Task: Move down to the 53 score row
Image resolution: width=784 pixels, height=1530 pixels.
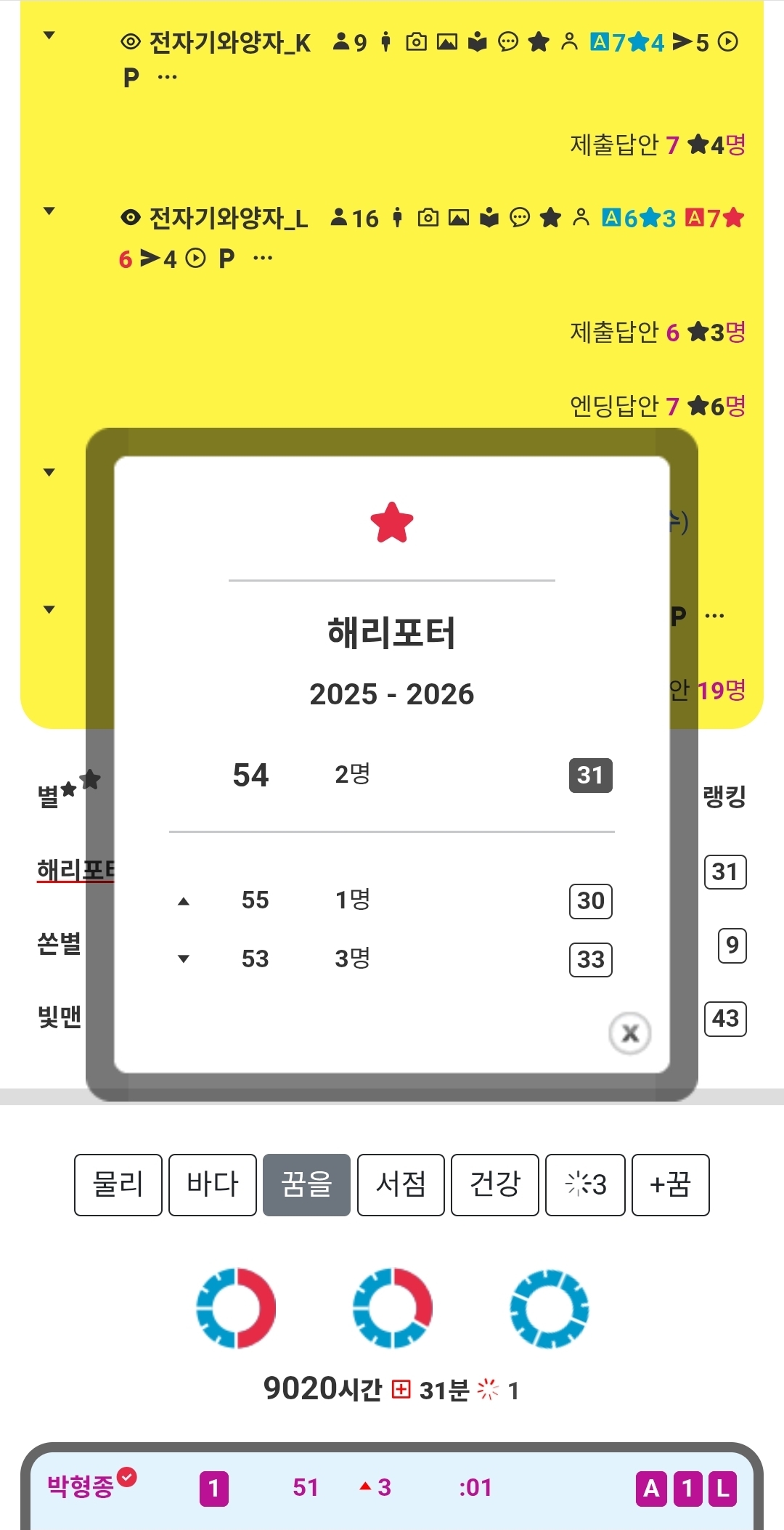Action: tap(184, 959)
